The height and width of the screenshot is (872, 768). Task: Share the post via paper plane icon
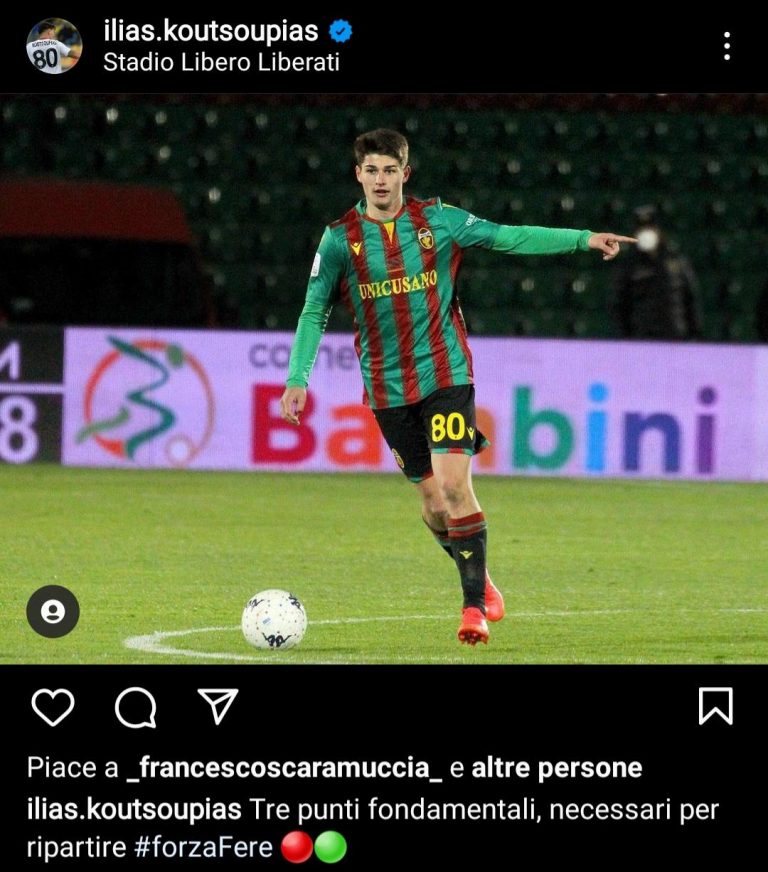pos(217,706)
